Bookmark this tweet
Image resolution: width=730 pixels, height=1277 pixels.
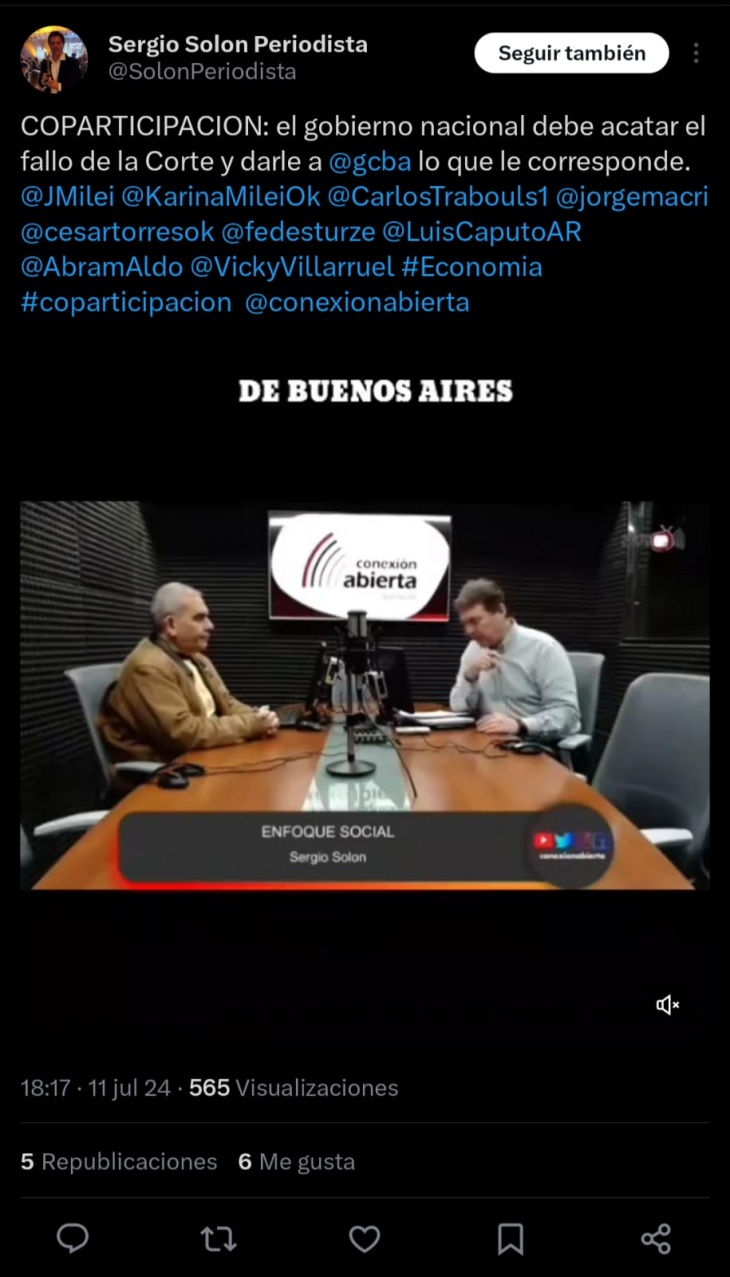point(510,1239)
